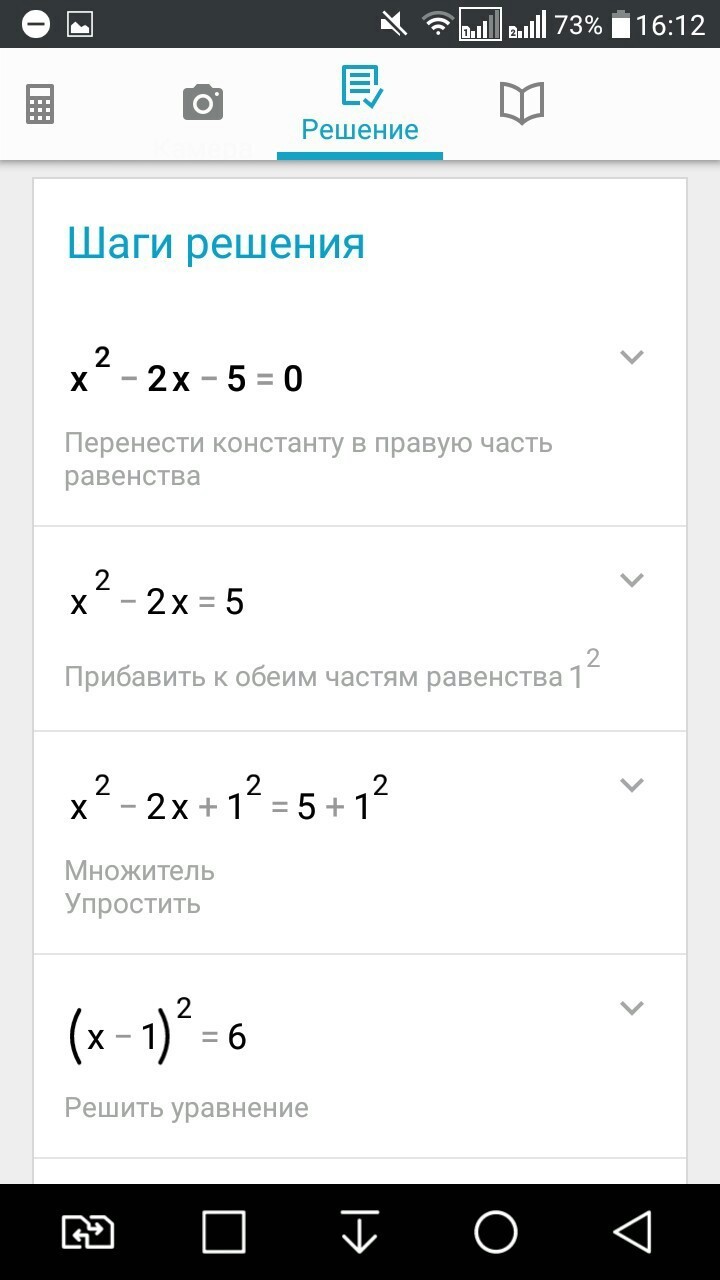Go to the home screen
Screen dimensions: 720x1280
pyautogui.click(x=496, y=1232)
